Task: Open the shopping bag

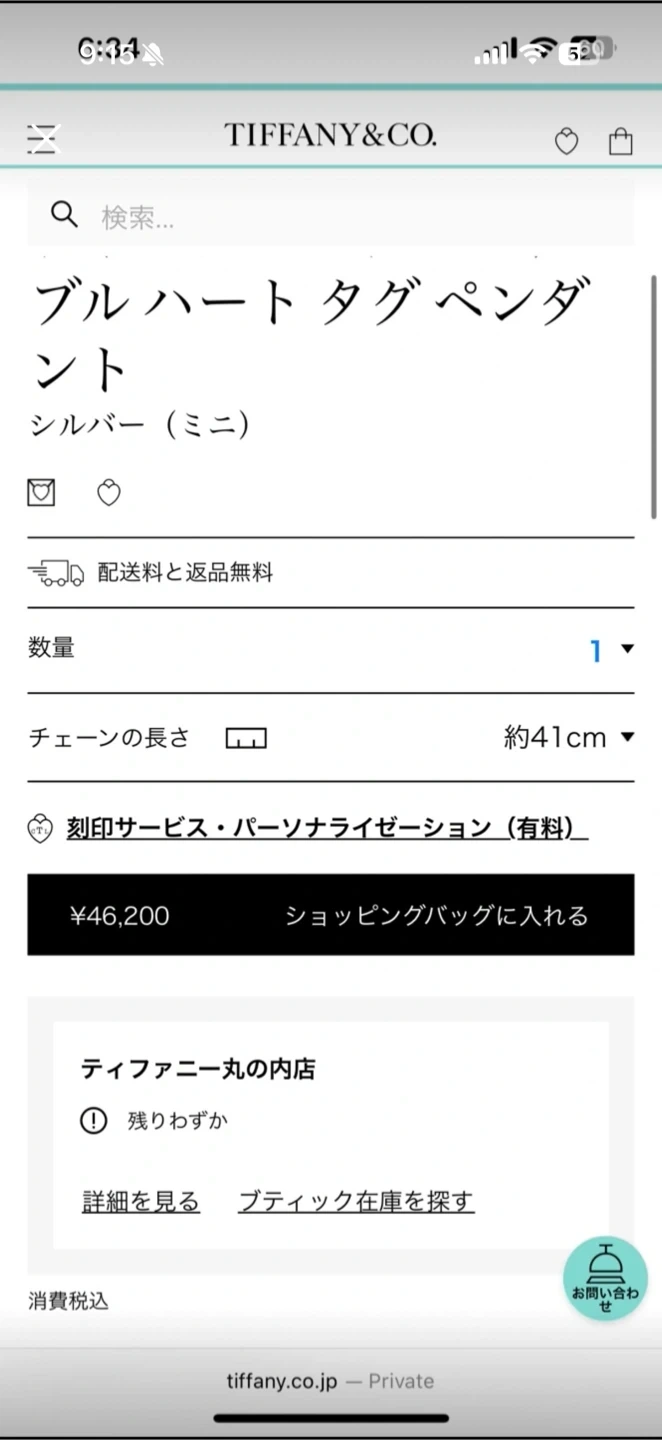Action: [620, 141]
